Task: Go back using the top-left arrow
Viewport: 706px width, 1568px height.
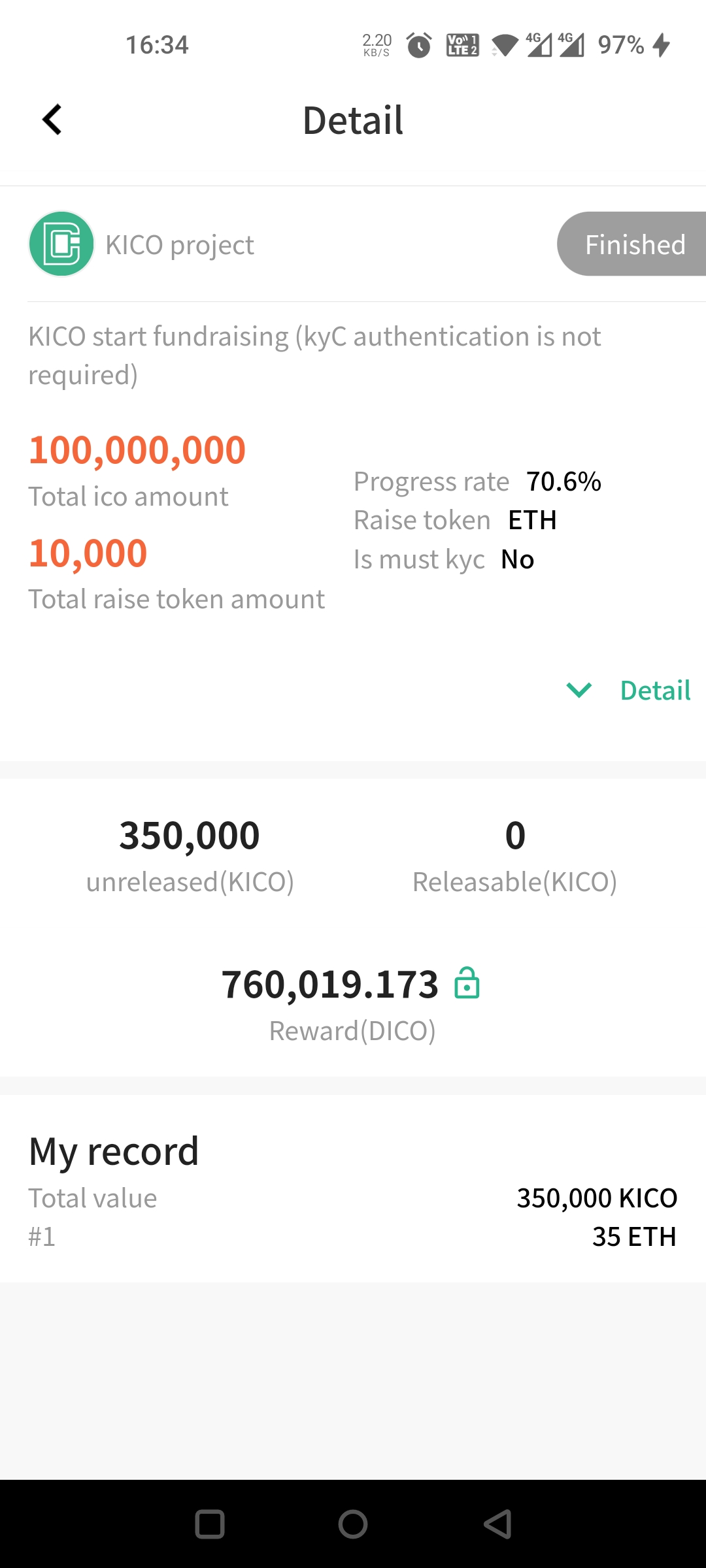Action: pyautogui.click(x=52, y=120)
